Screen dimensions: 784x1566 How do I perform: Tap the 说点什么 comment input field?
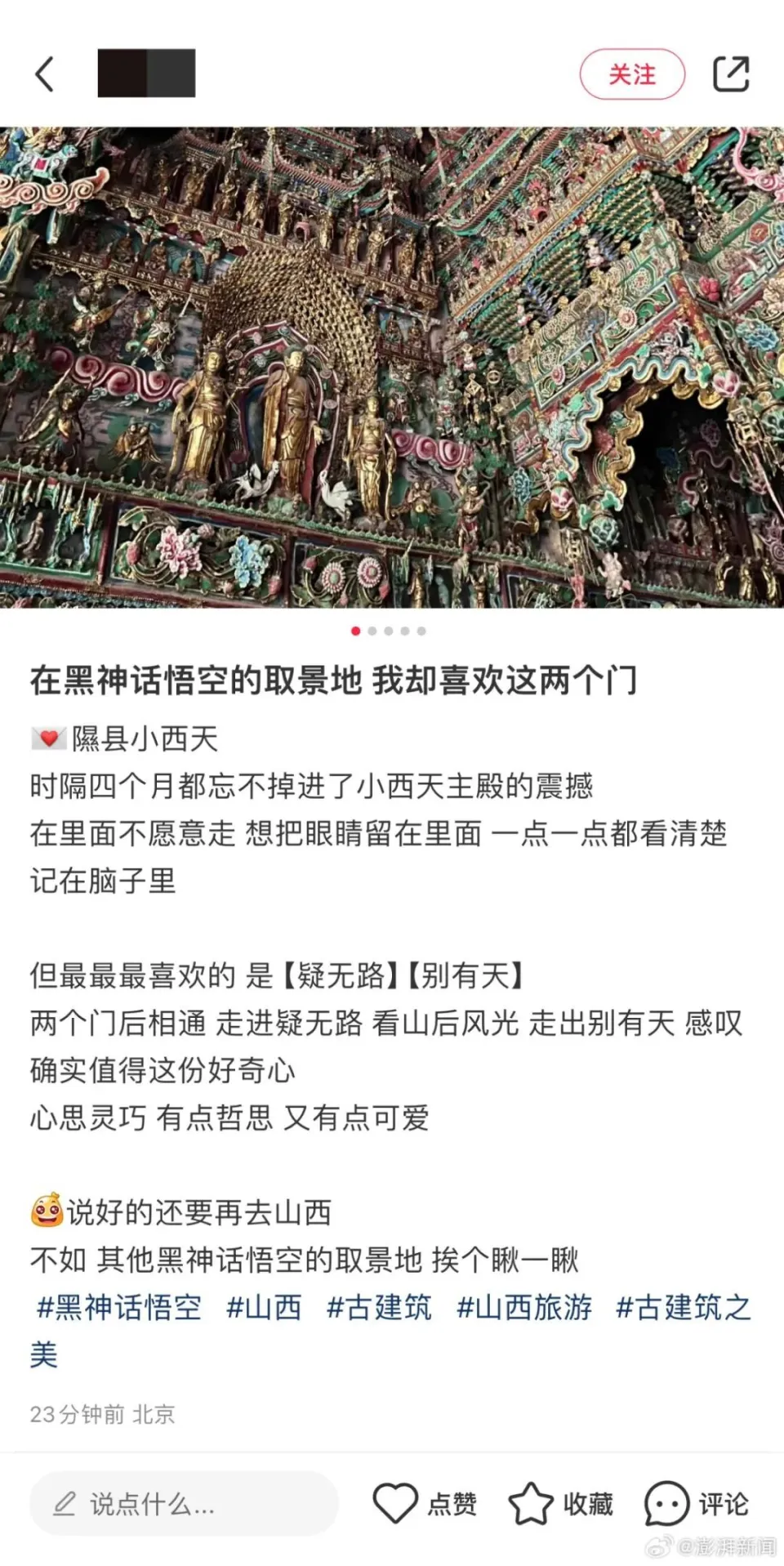[x=184, y=1504]
